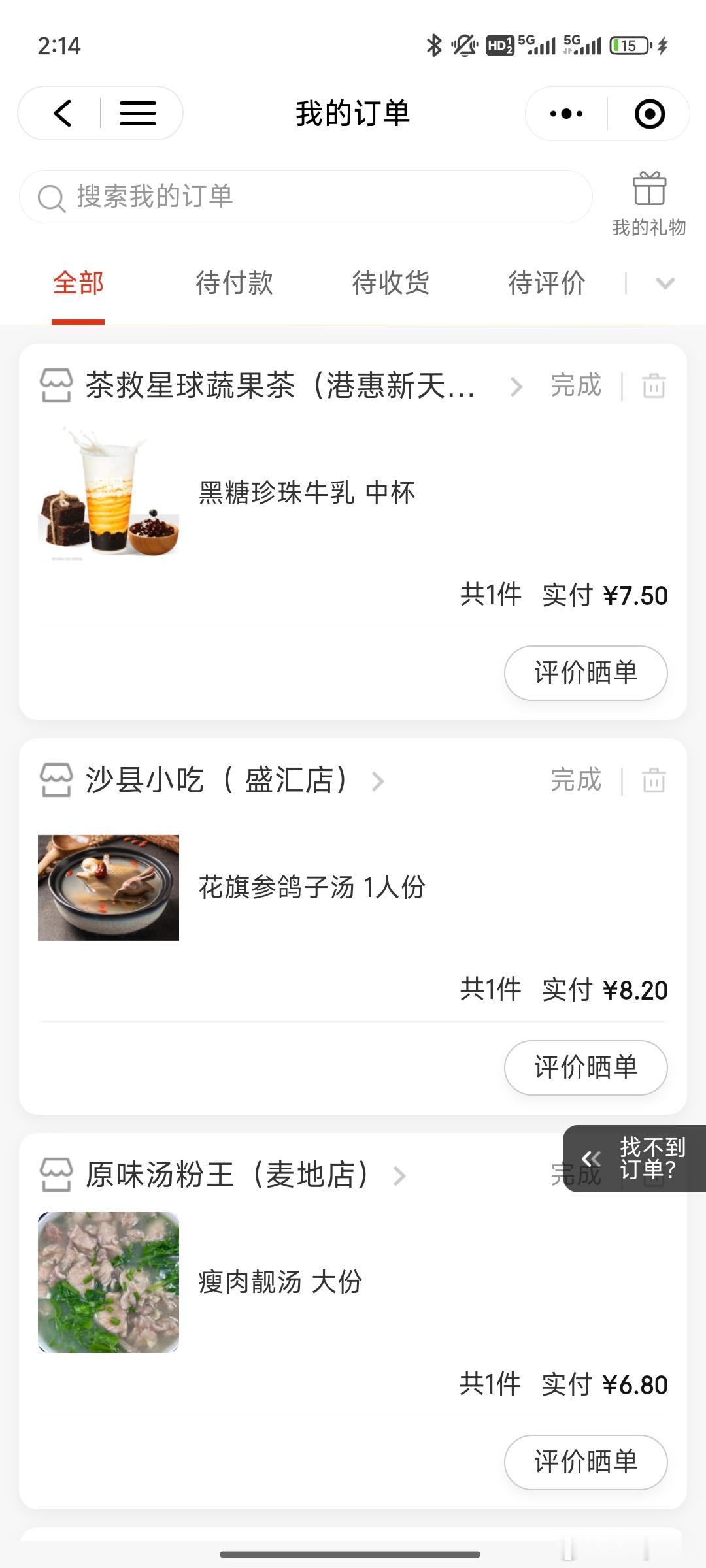The height and width of the screenshot is (1568, 706).
Task: Open the hamburger menu in header
Action: point(138,114)
